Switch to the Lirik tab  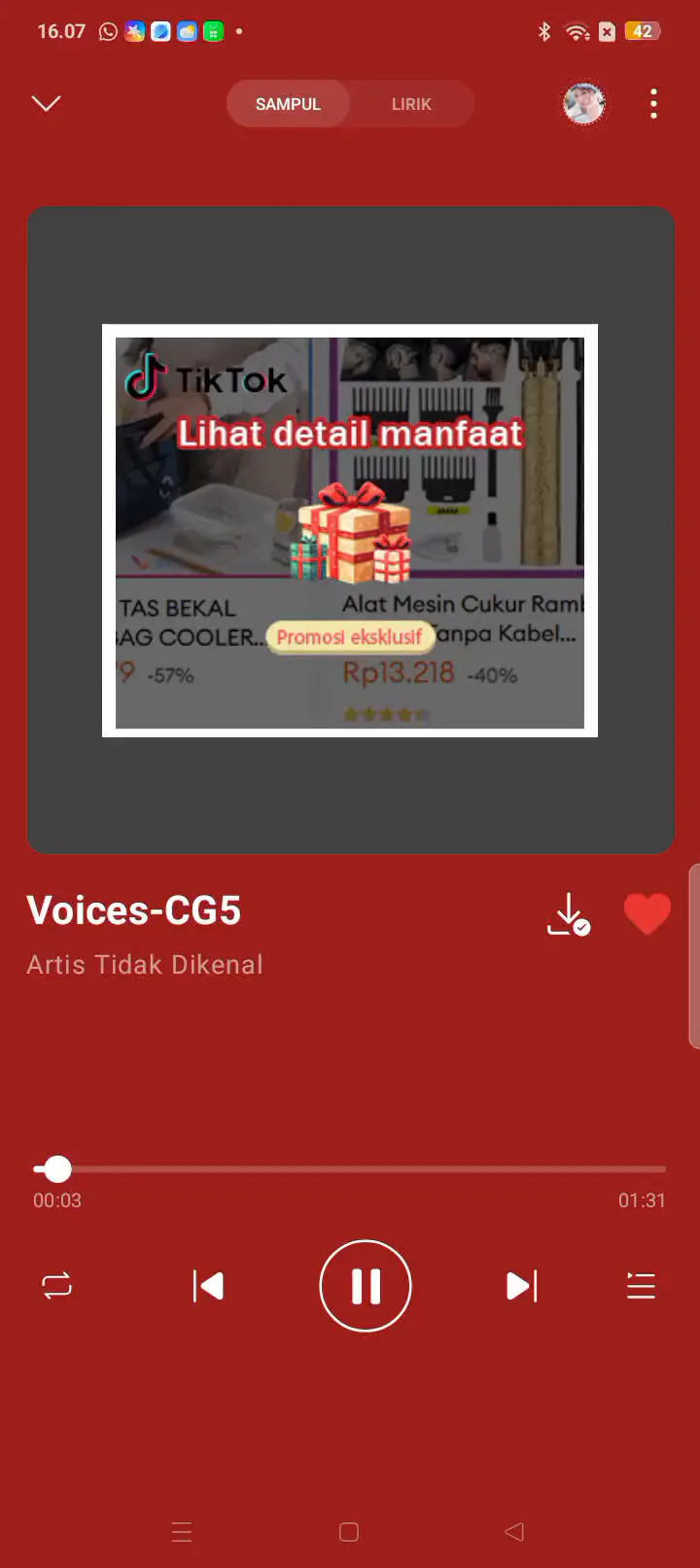(x=411, y=104)
